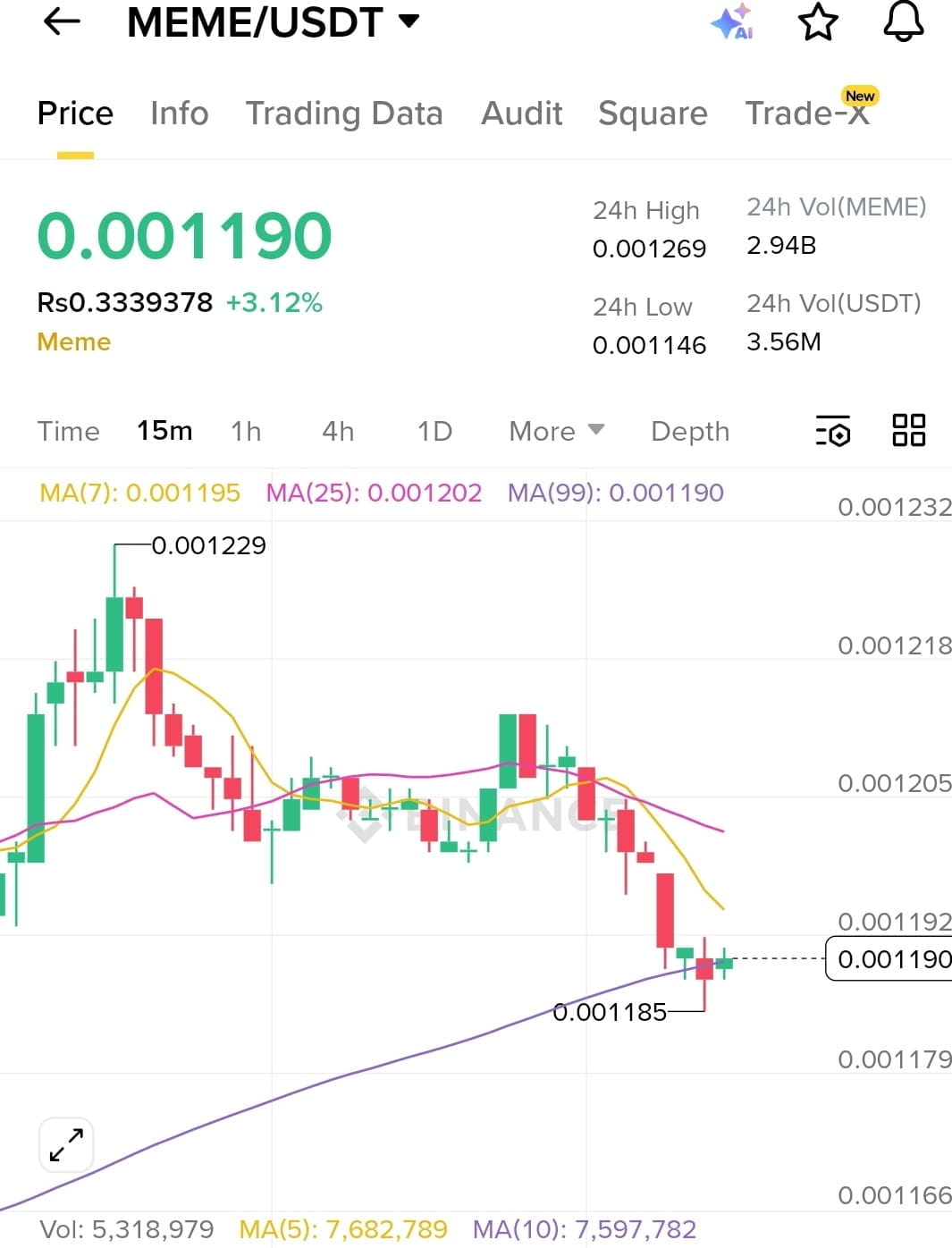This screenshot has width=952, height=1248.
Task: Switch to the Info tab
Action: [x=179, y=114]
